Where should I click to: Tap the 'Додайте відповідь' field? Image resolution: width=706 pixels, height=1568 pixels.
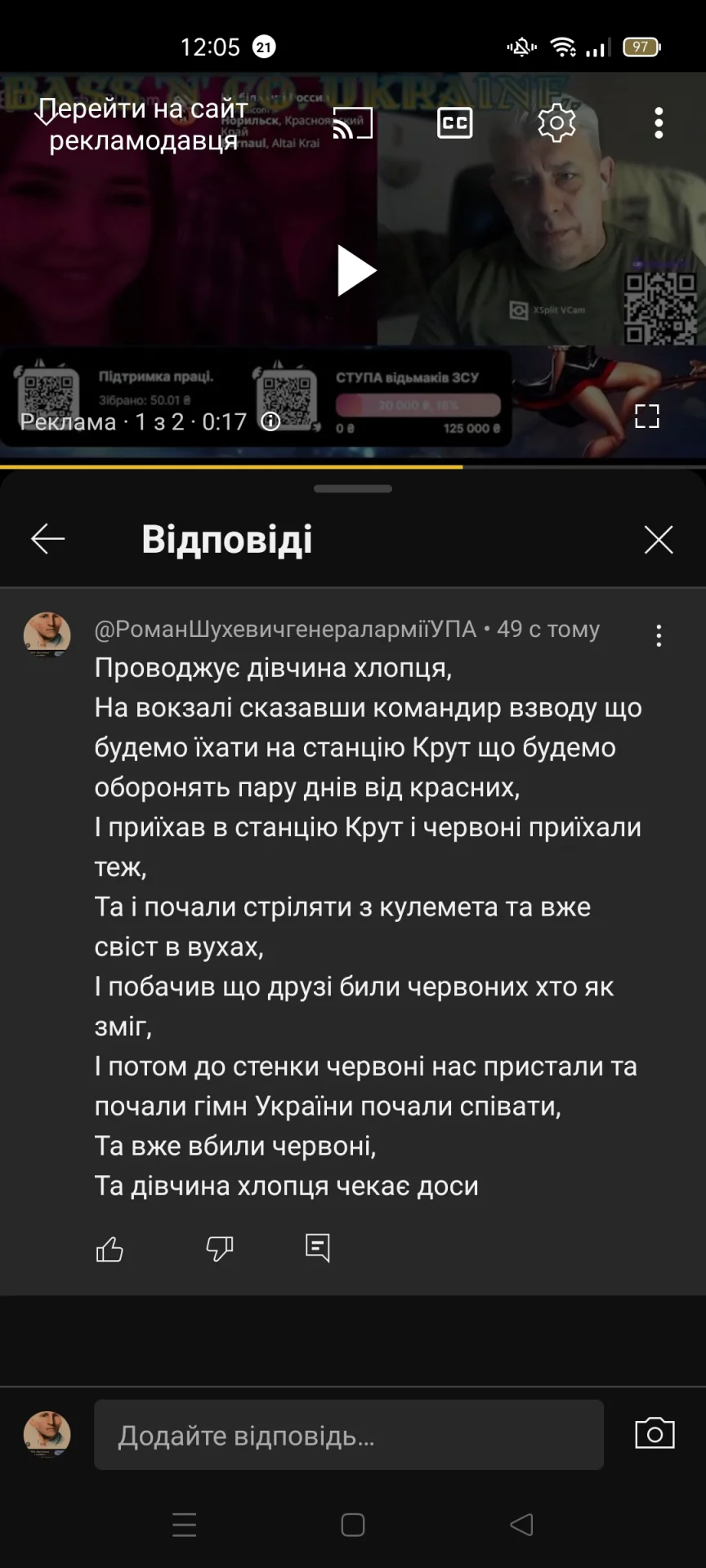(x=349, y=1435)
